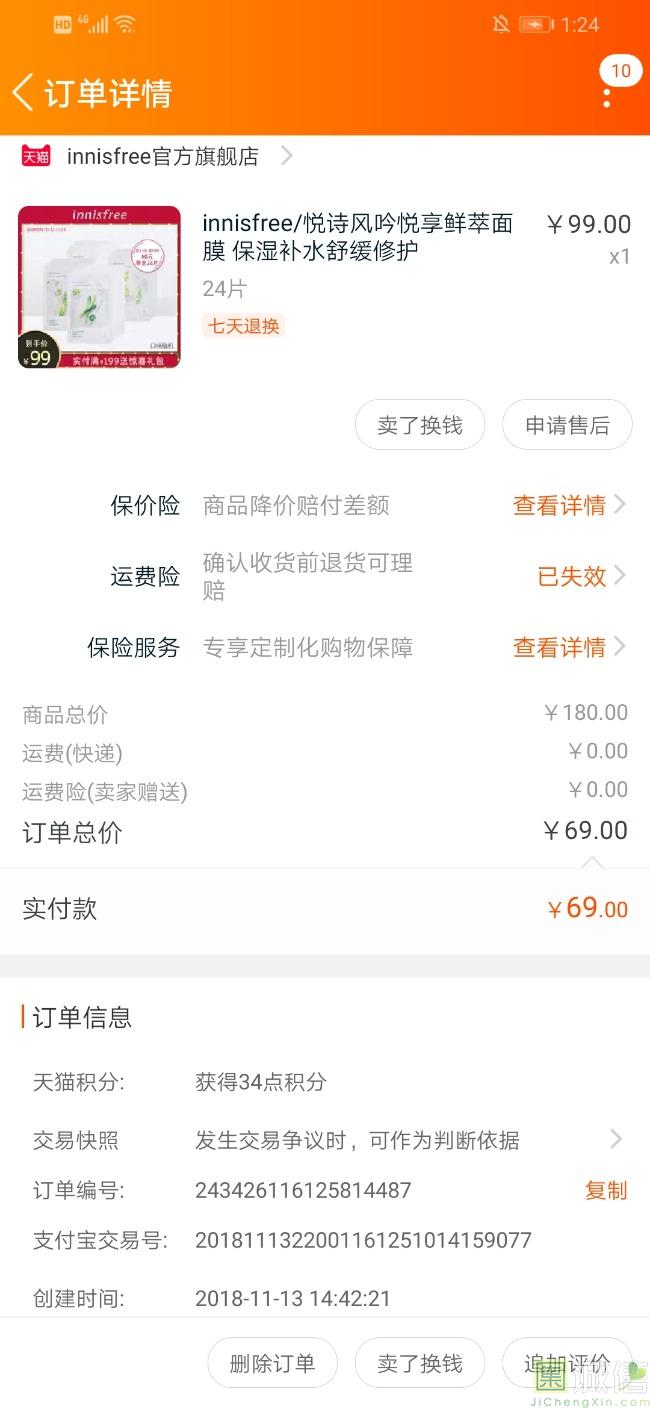Open innisfree官方旗舰店 store page
650x1408 pixels.
pos(163,156)
